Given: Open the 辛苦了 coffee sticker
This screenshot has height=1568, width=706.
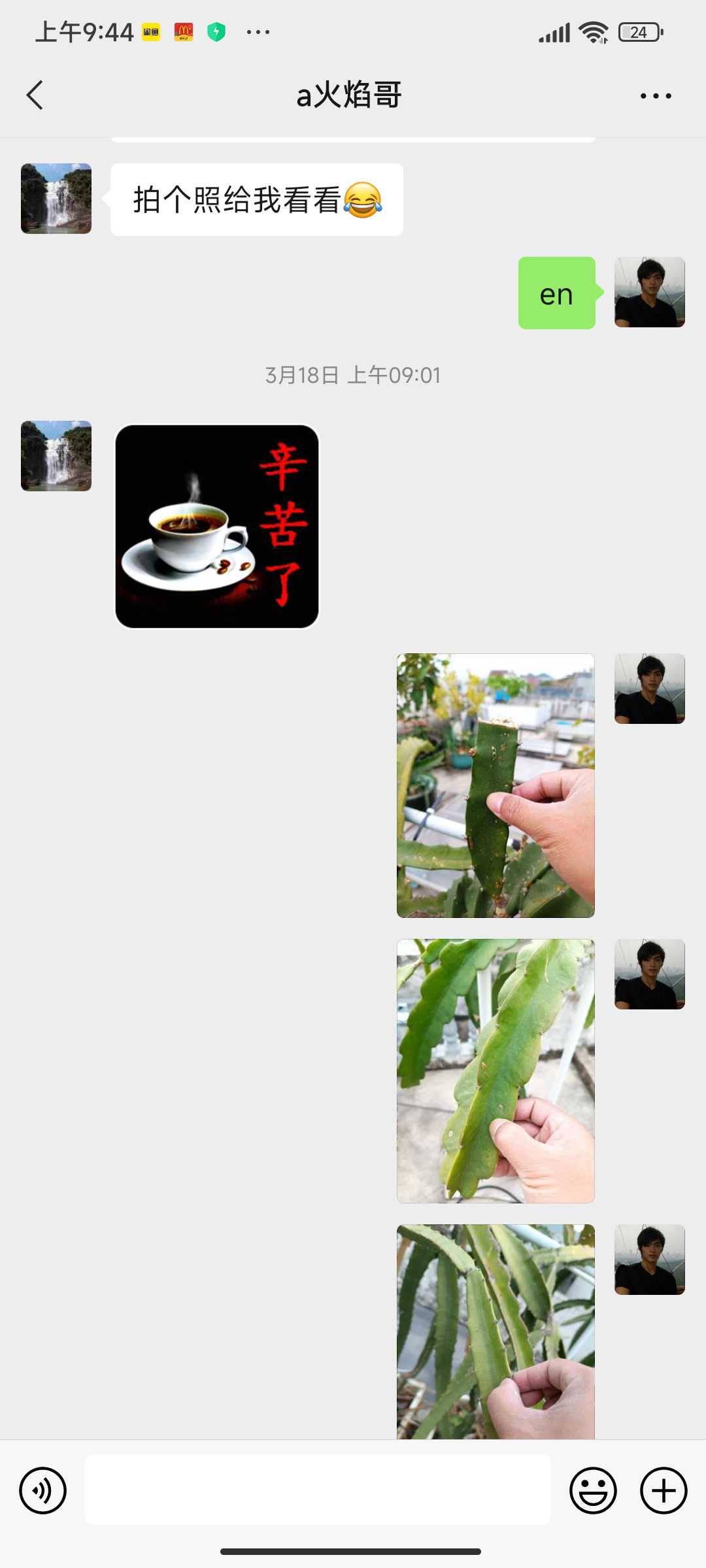Looking at the screenshot, I should pyautogui.click(x=217, y=527).
